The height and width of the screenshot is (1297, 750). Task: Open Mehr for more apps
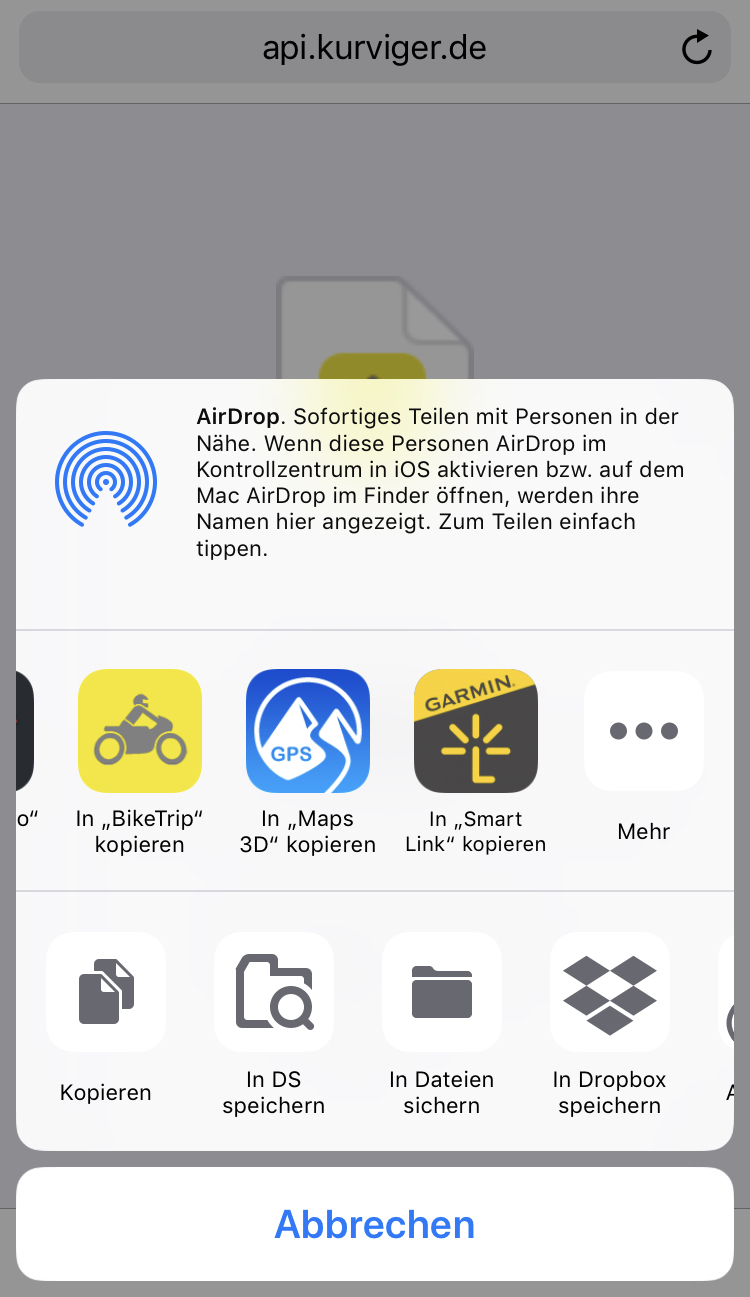tap(644, 731)
